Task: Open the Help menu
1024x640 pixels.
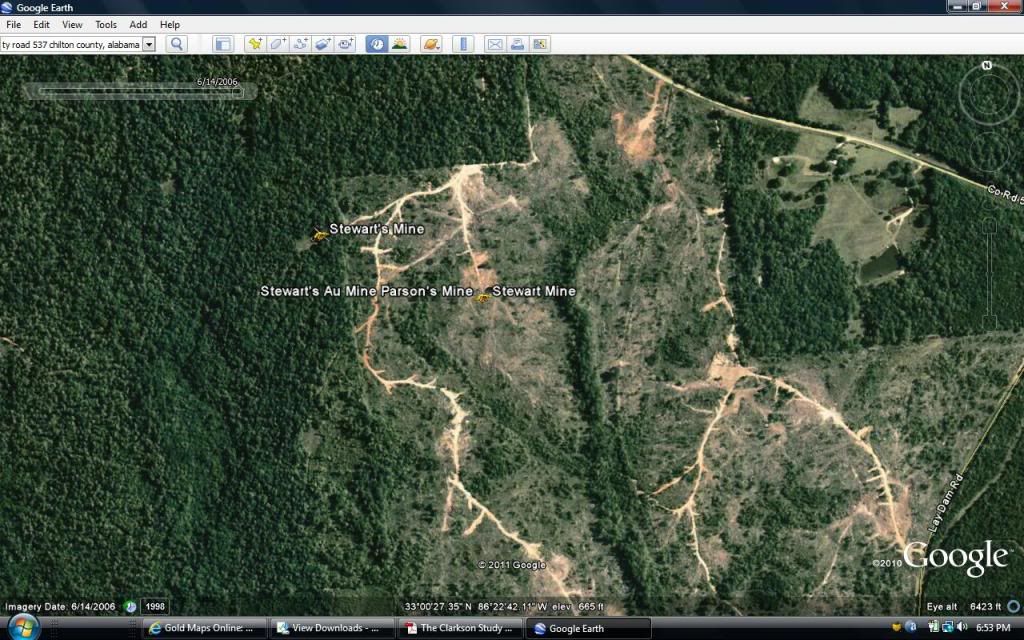Action: pos(170,24)
